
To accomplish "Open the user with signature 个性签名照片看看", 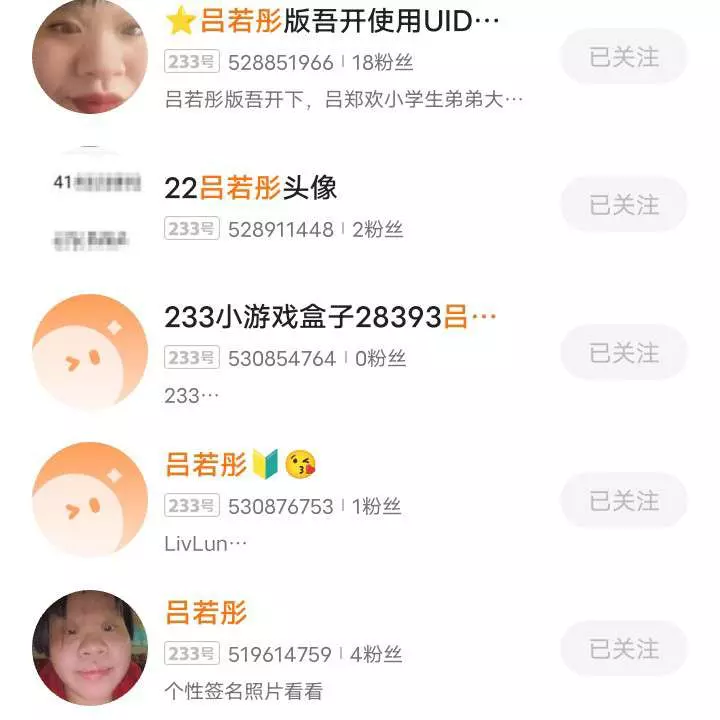I will [206, 613].
